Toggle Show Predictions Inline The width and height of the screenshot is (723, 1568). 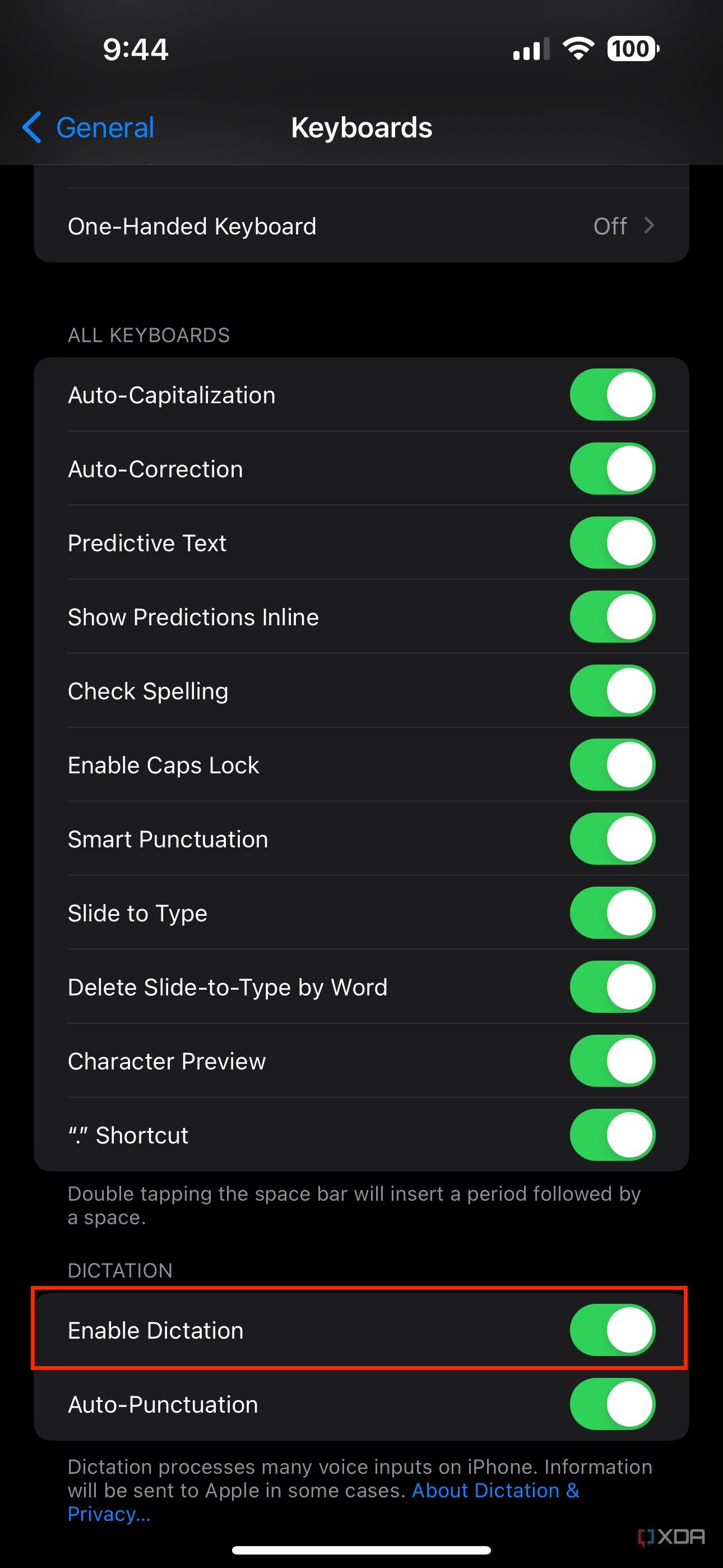611,617
